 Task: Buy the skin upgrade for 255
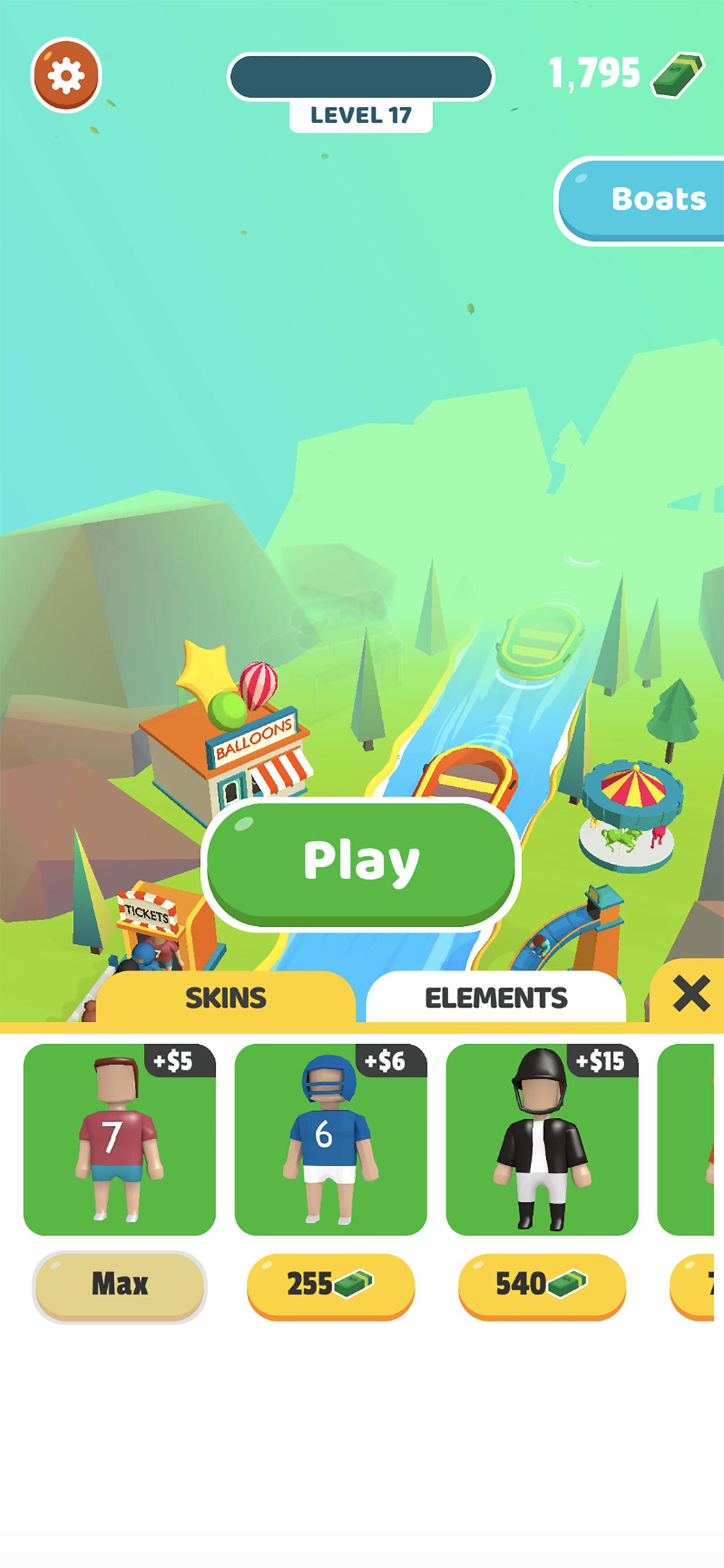click(331, 1283)
